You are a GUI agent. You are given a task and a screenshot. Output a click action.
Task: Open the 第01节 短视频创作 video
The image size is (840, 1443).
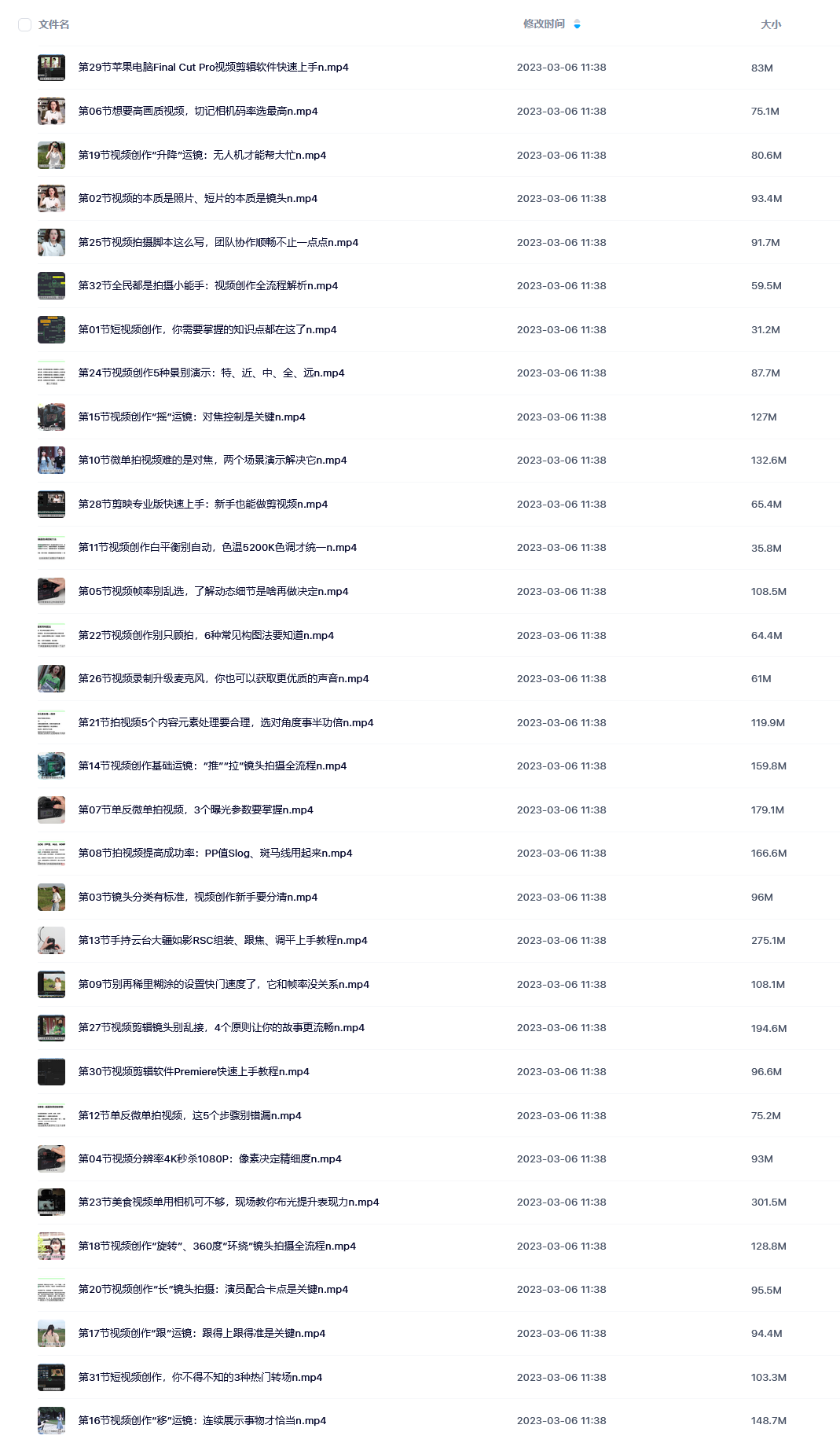(x=207, y=330)
